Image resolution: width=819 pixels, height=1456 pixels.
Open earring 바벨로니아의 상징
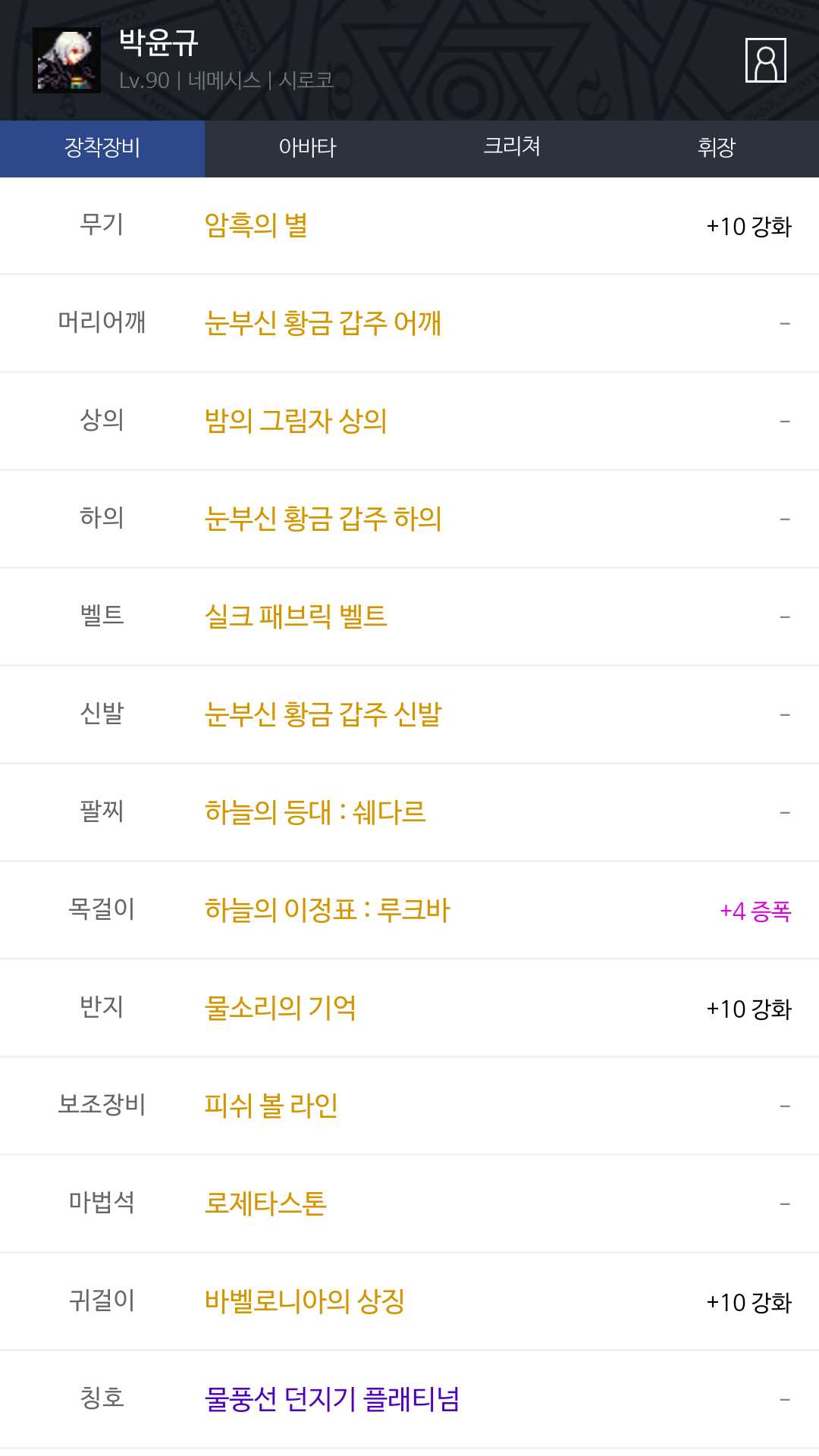point(304,1301)
